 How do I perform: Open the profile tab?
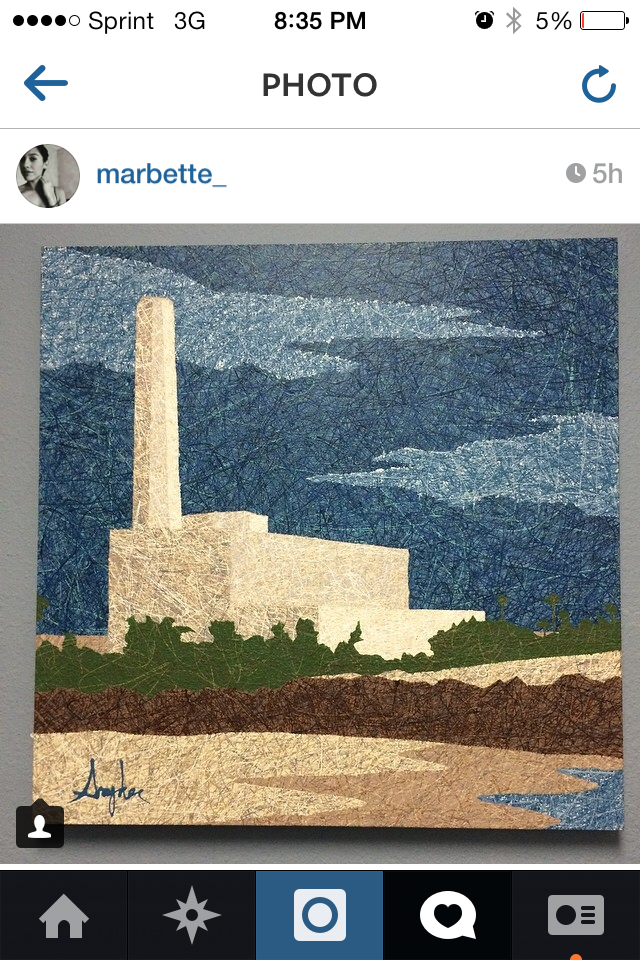575,915
